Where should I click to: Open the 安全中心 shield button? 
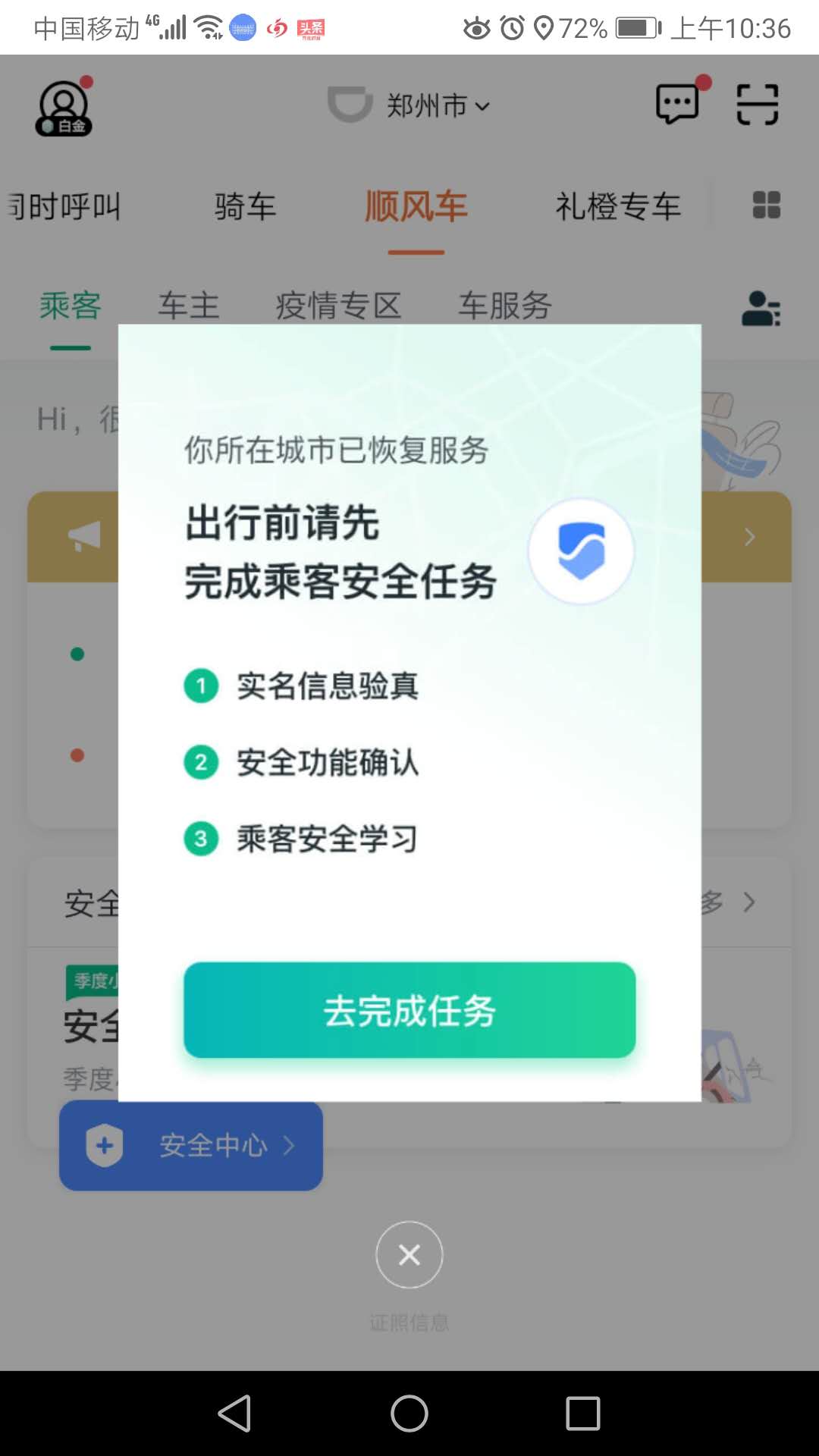click(x=190, y=1146)
